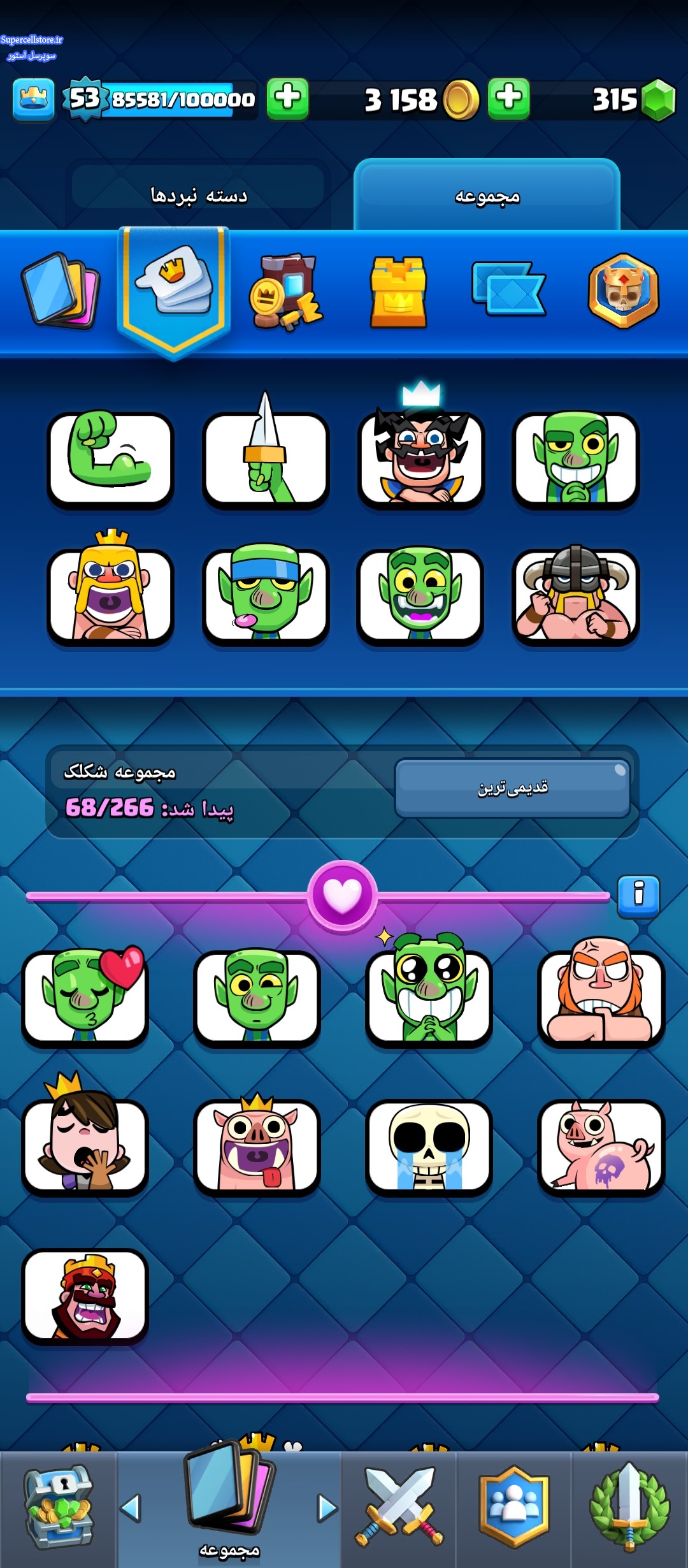The width and height of the screenshot is (688, 1568).
Task: Open the tower skins category
Action: point(398,292)
